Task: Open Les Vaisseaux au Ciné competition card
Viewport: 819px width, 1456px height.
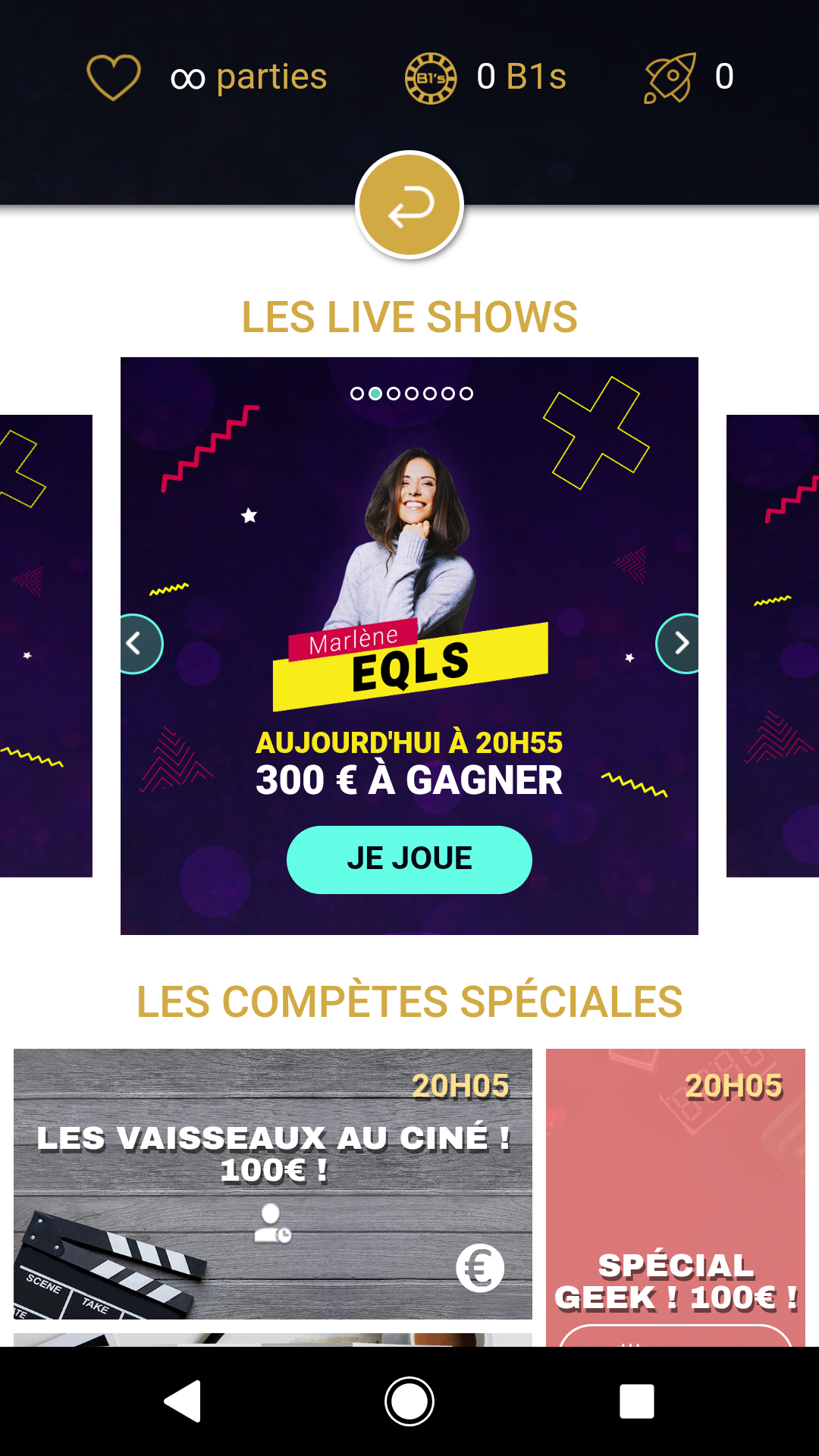Action: (x=273, y=1184)
